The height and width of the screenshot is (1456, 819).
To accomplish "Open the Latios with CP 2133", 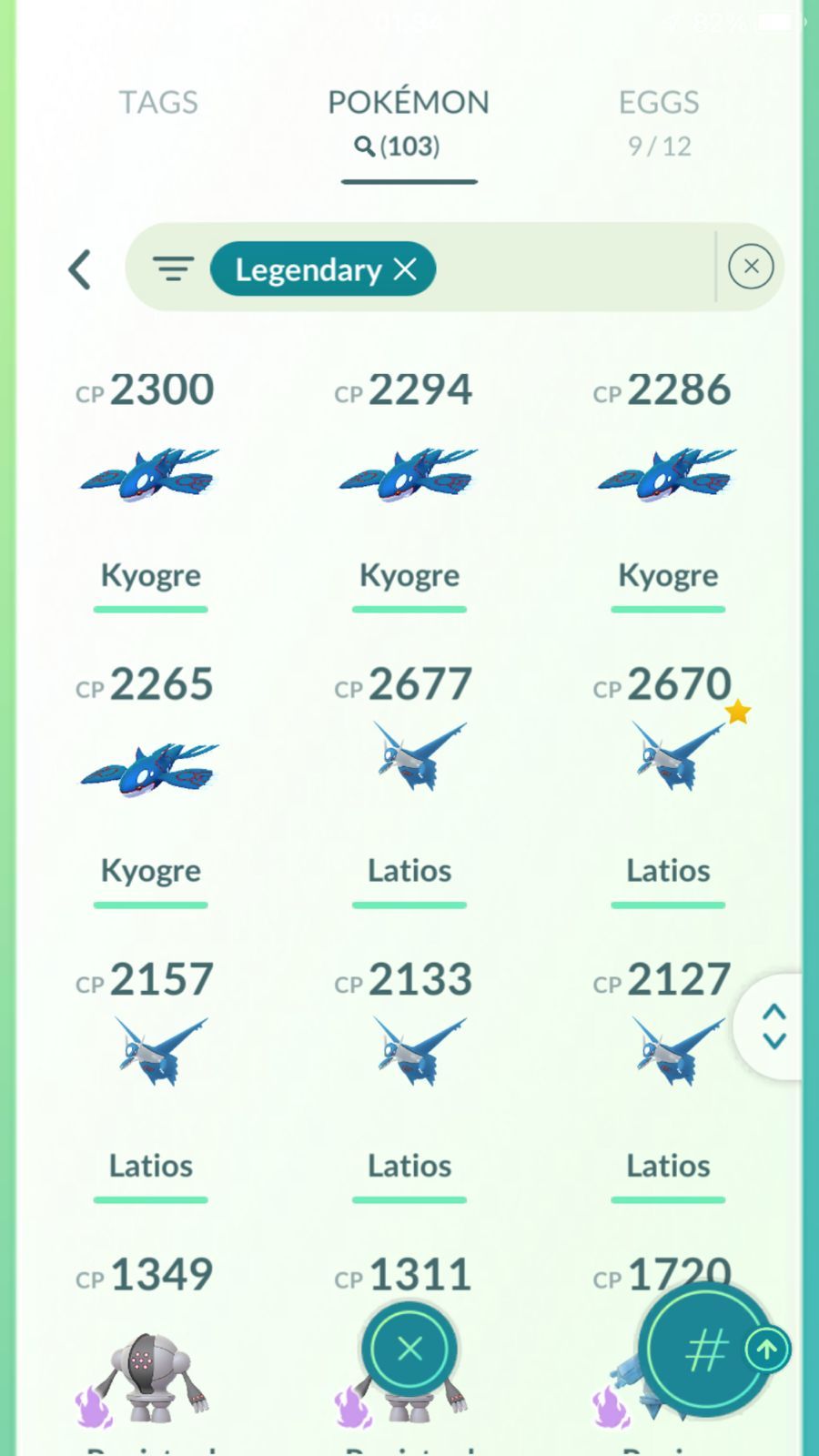I will tap(409, 1079).
